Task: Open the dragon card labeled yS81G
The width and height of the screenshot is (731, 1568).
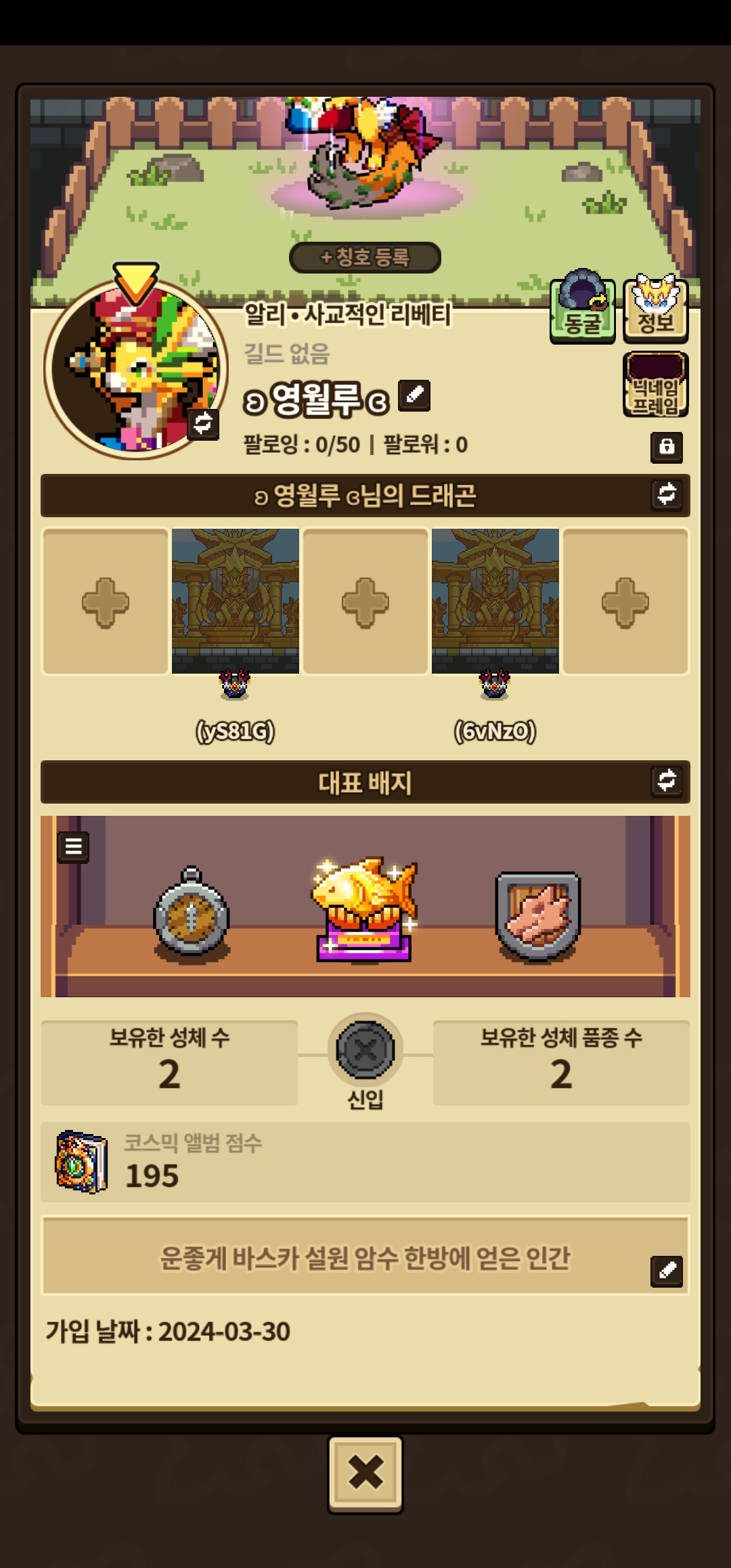Action: (x=236, y=602)
